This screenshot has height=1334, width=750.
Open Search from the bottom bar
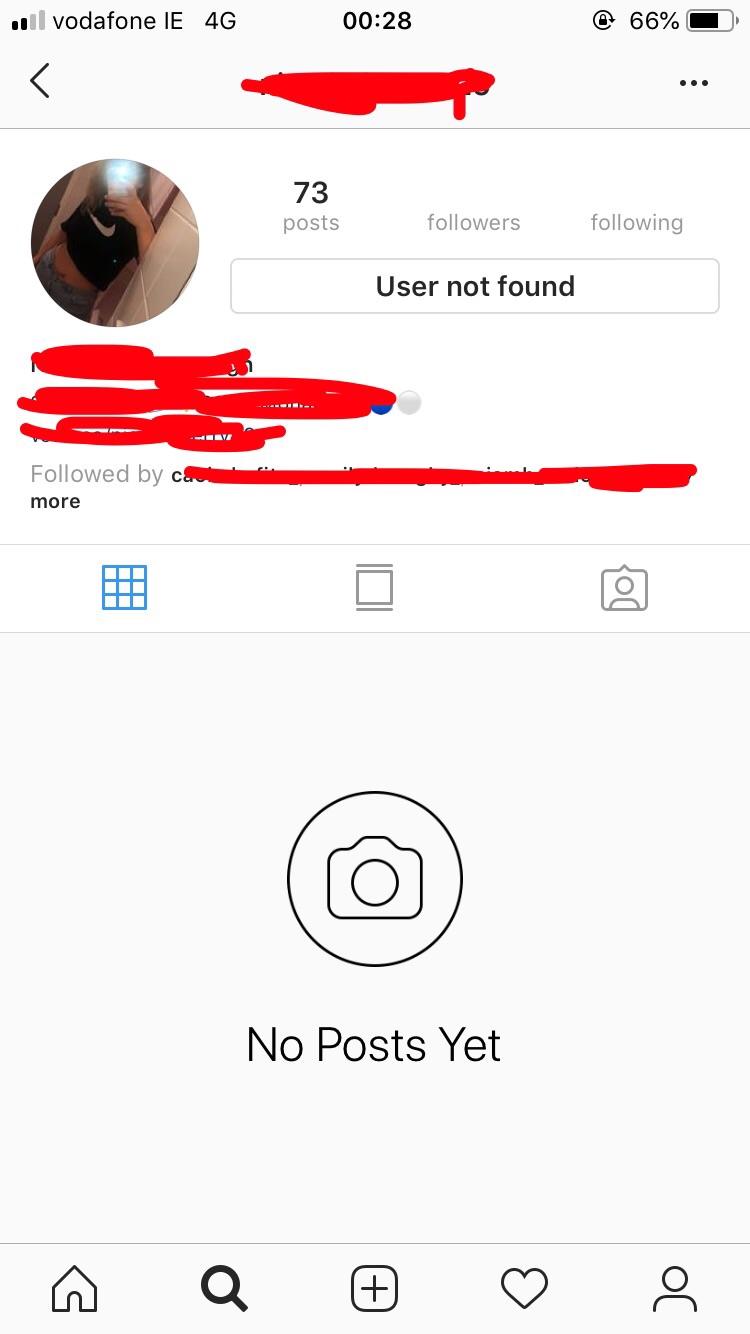pyautogui.click(x=224, y=1288)
